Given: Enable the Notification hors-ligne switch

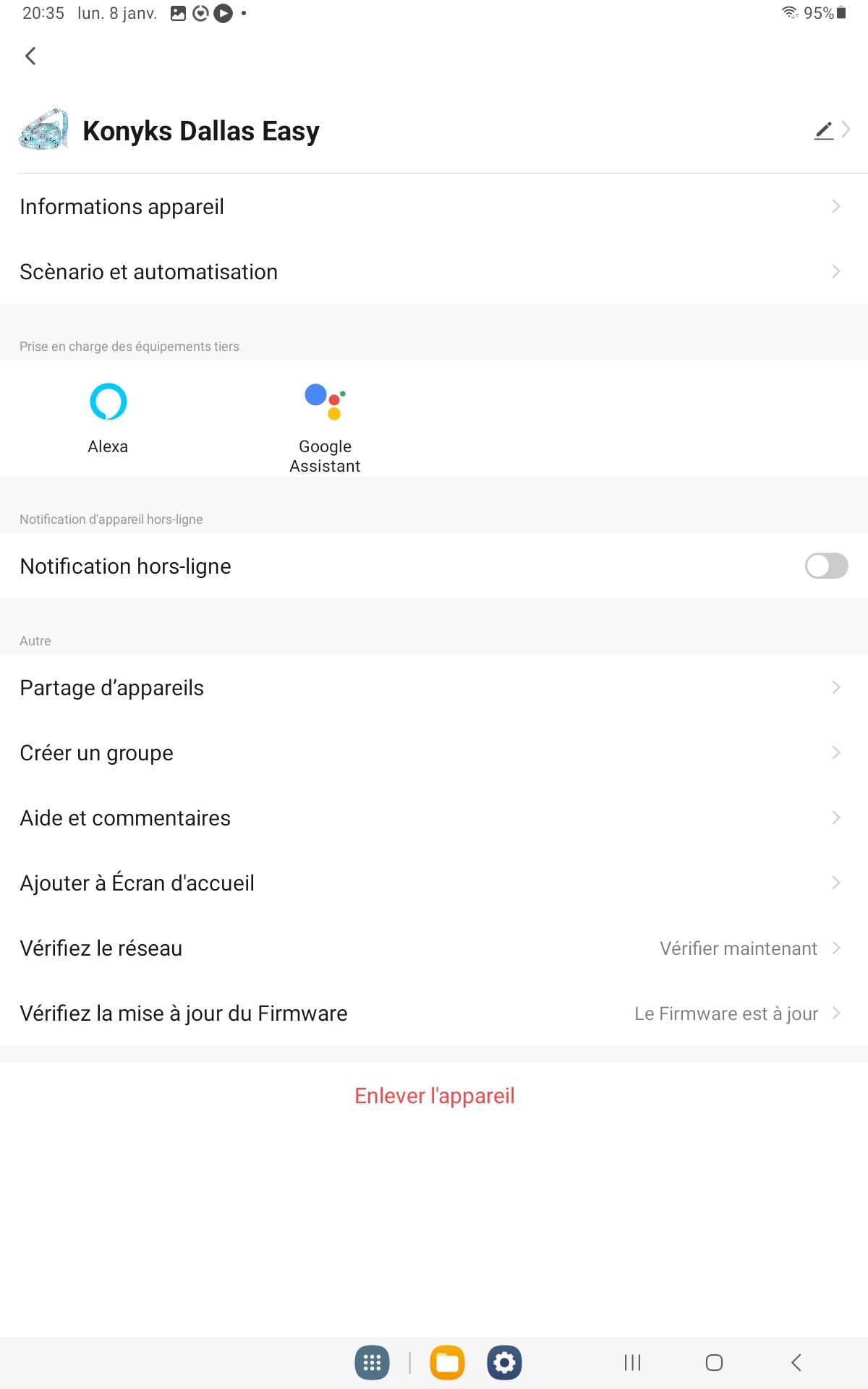Looking at the screenshot, I should [826, 566].
